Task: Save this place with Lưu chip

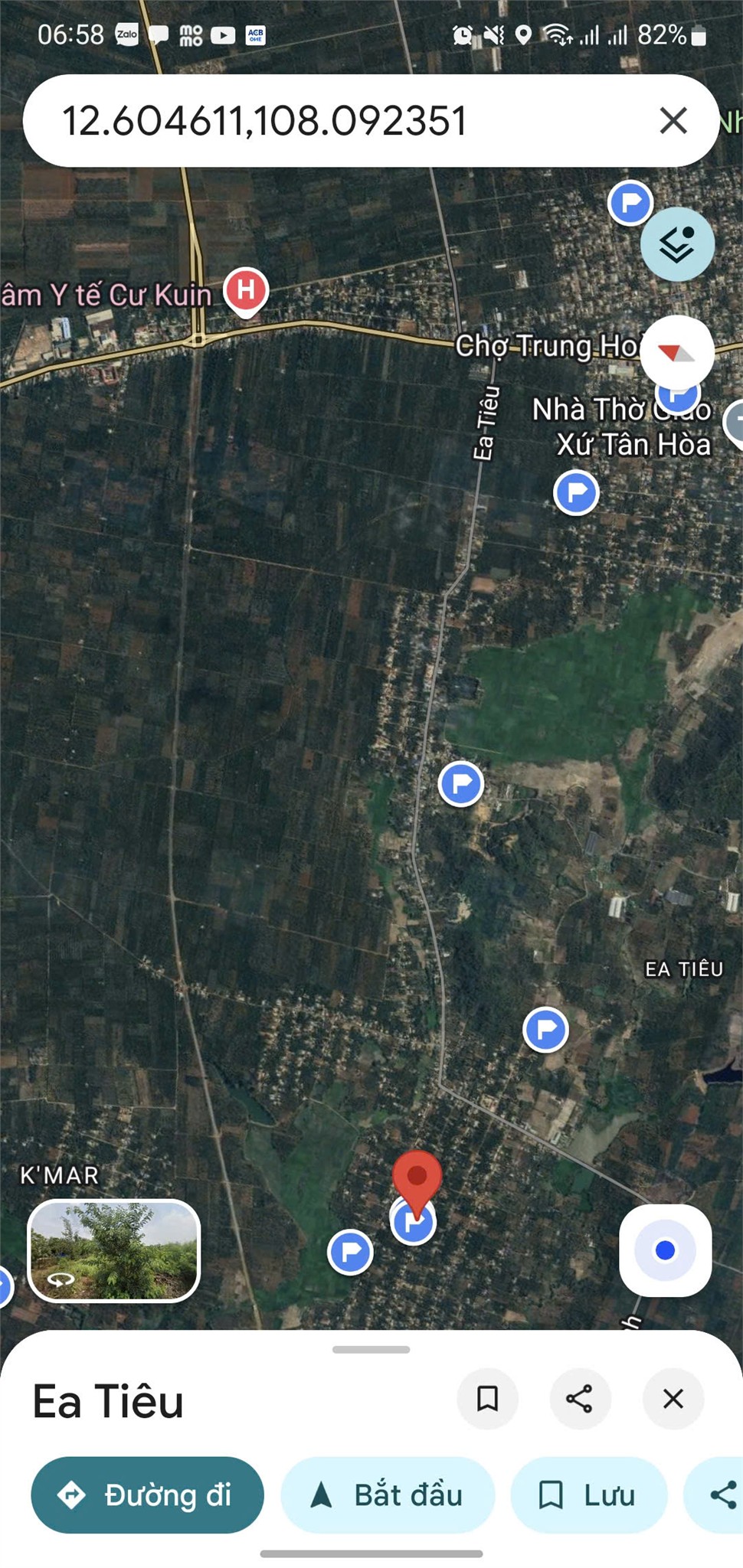Action: click(x=588, y=1494)
